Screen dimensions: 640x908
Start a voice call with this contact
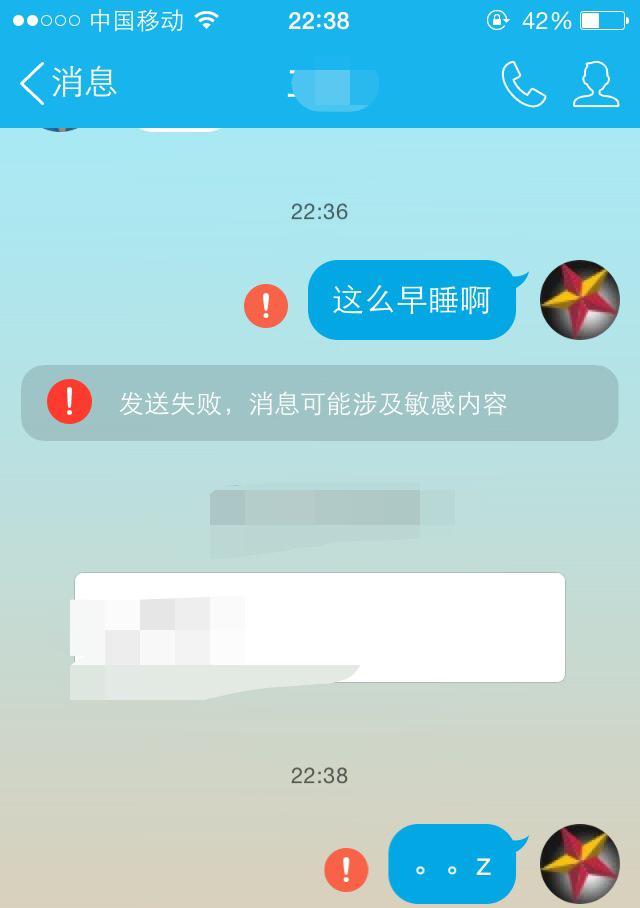(x=523, y=84)
